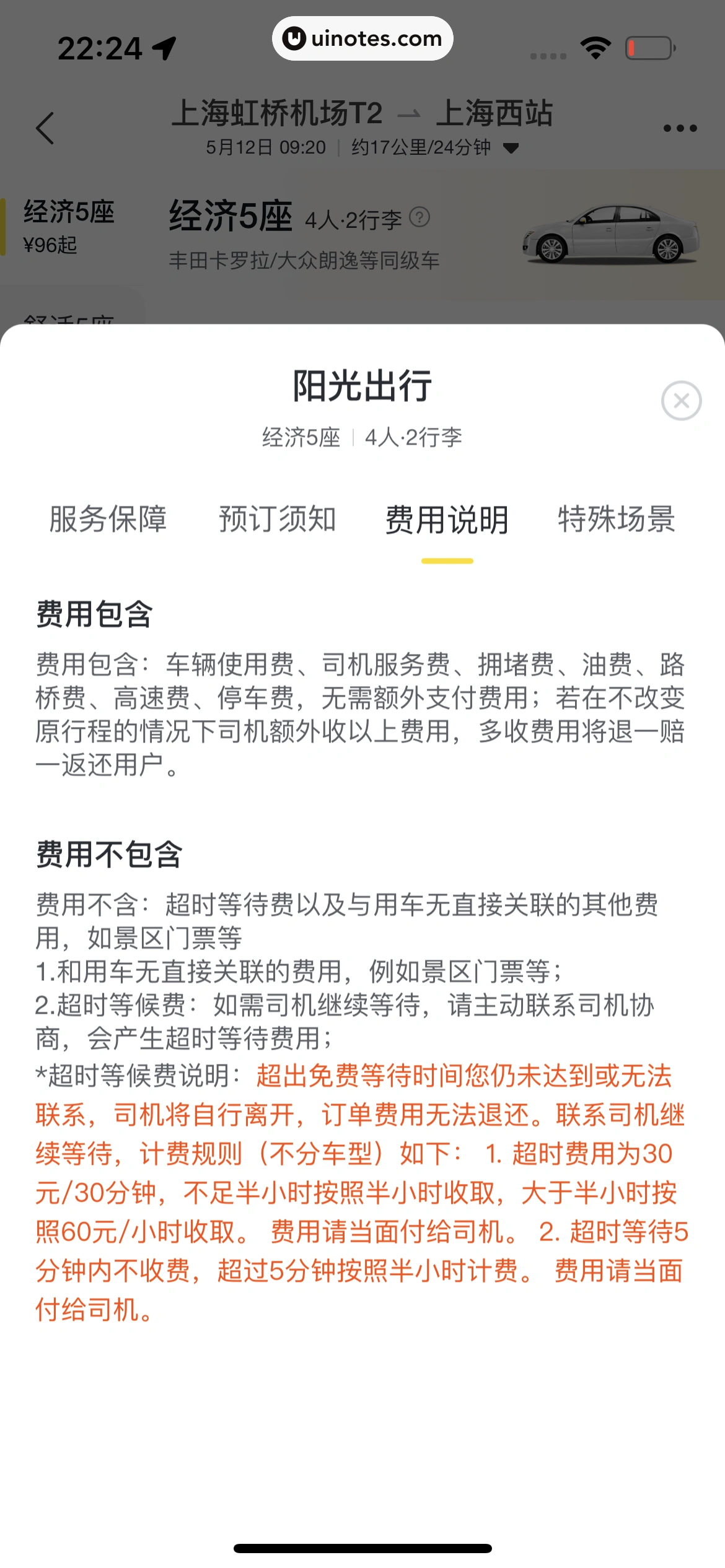Switch to the 服务保障 tab
The width and height of the screenshot is (725, 1568).
(x=108, y=519)
